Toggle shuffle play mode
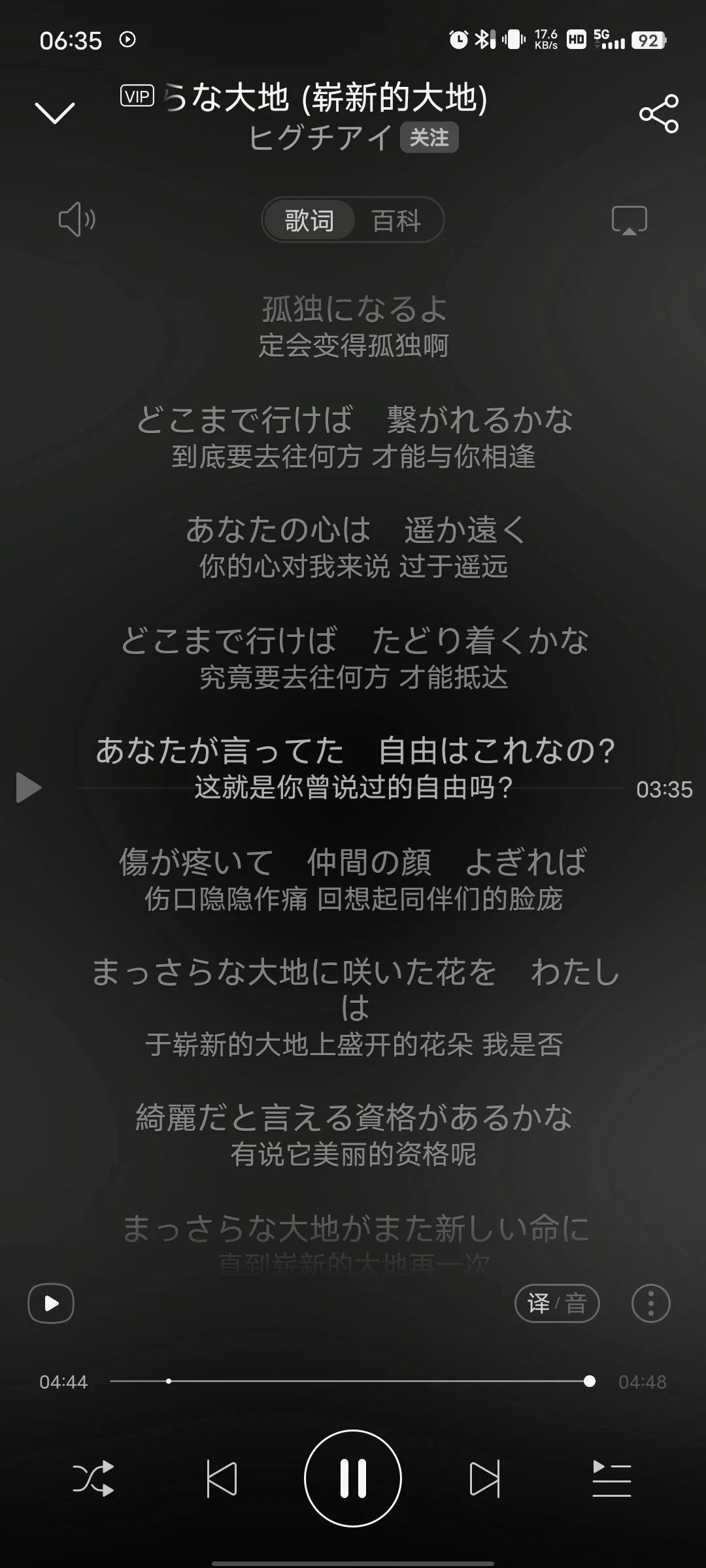 click(x=93, y=1478)
